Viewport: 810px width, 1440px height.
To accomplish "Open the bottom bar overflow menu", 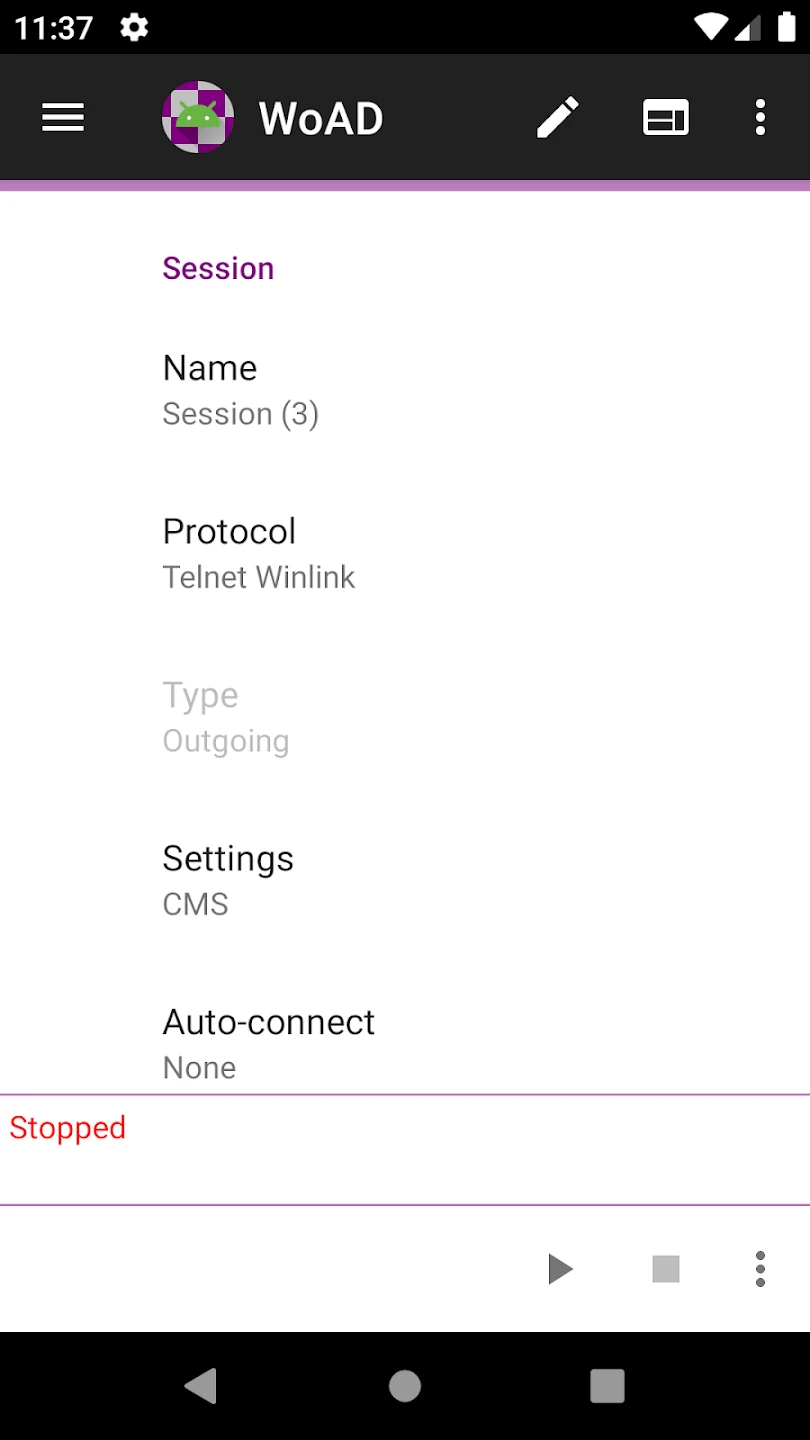I will pyautogui.click(x=760, y=1269).
